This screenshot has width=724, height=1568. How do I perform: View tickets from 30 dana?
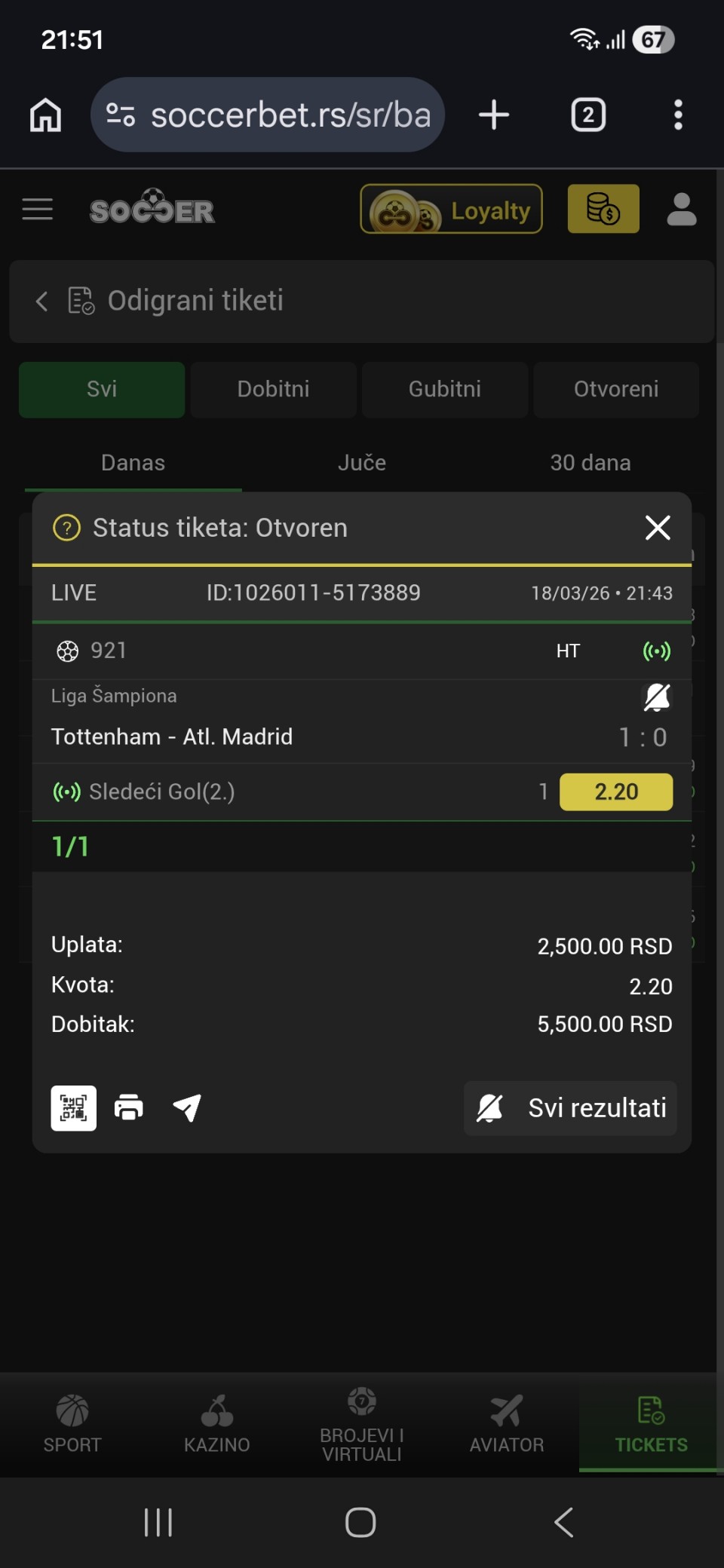pos(590,463)
